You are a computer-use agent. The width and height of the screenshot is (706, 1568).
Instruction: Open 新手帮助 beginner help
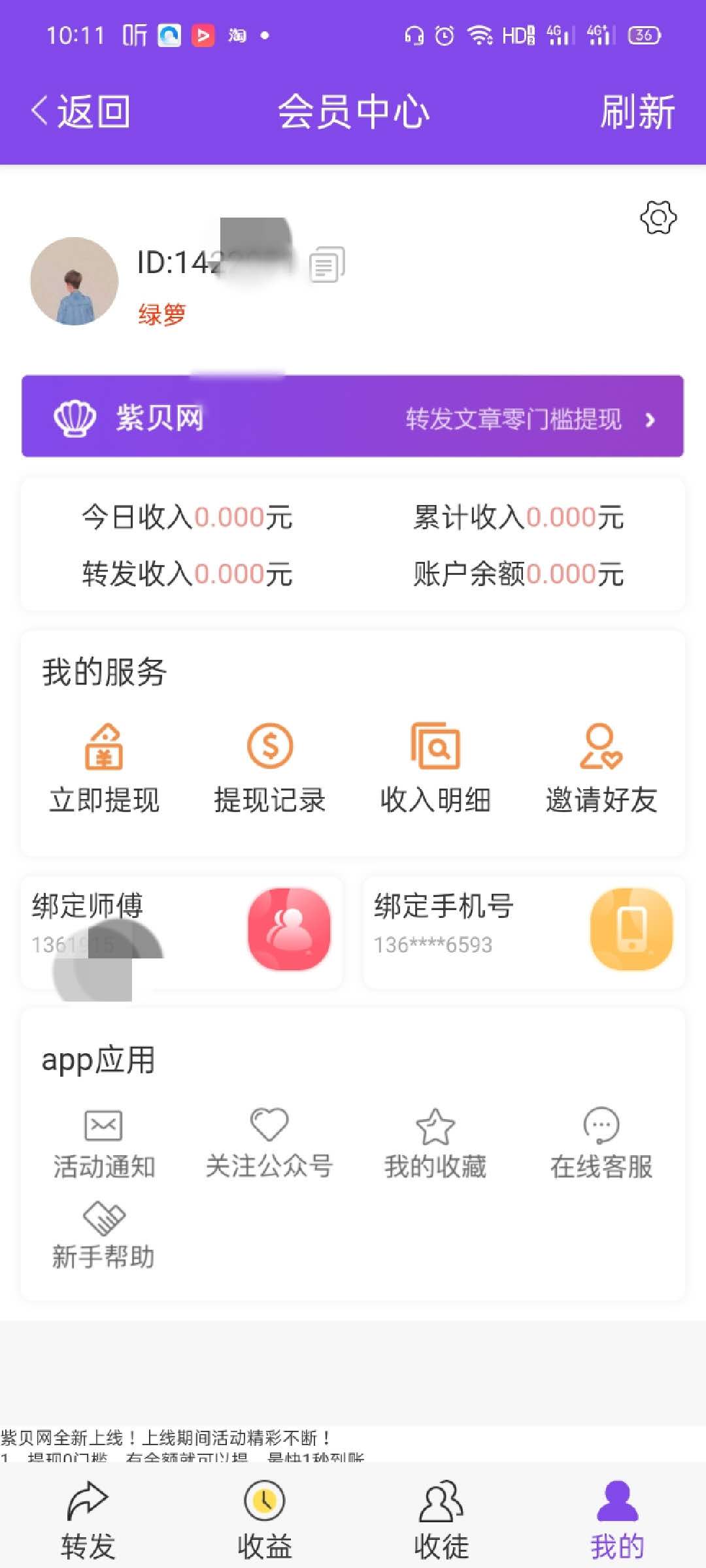(104, 1235)
